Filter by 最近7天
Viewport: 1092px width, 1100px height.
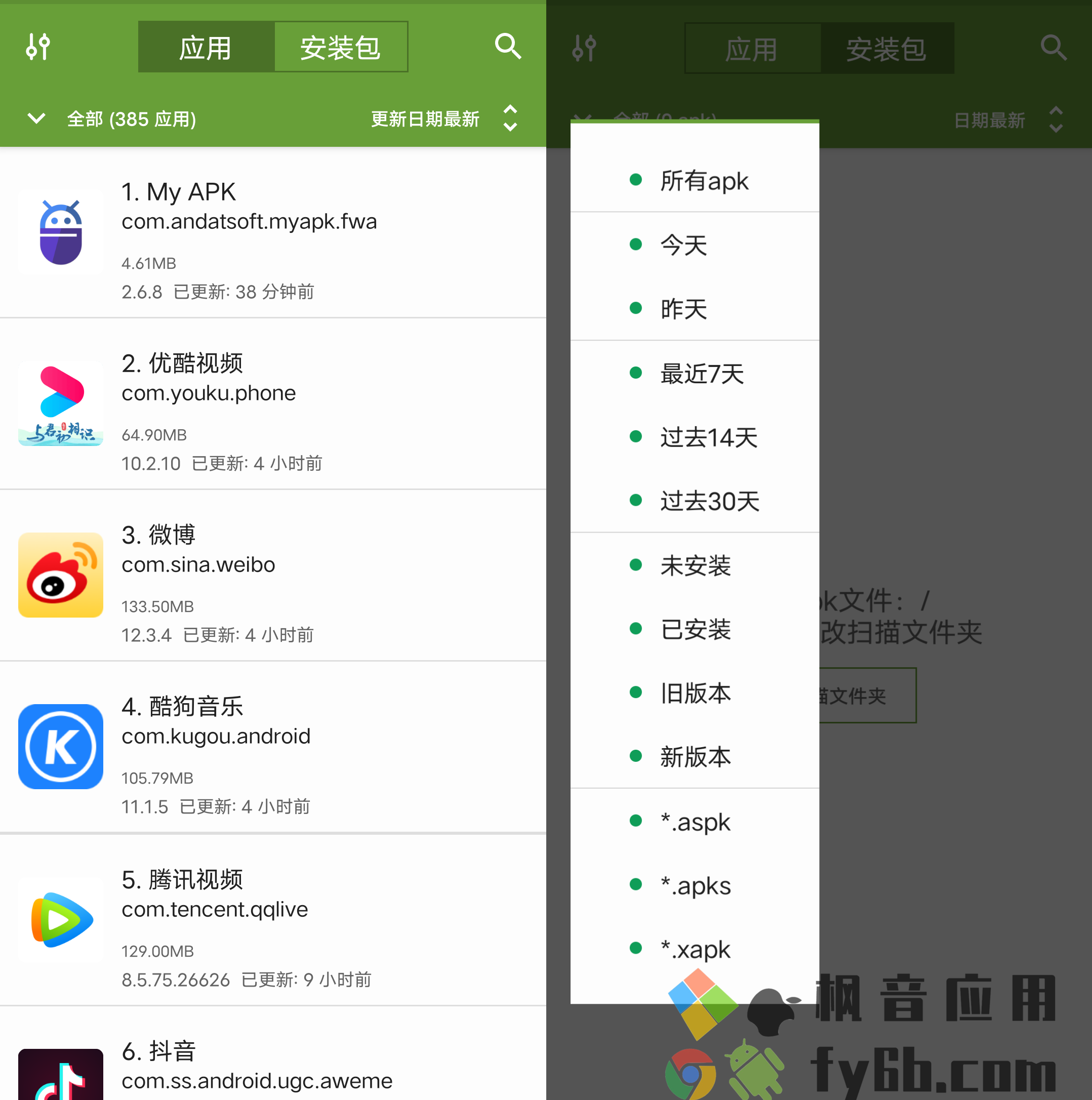702,374
